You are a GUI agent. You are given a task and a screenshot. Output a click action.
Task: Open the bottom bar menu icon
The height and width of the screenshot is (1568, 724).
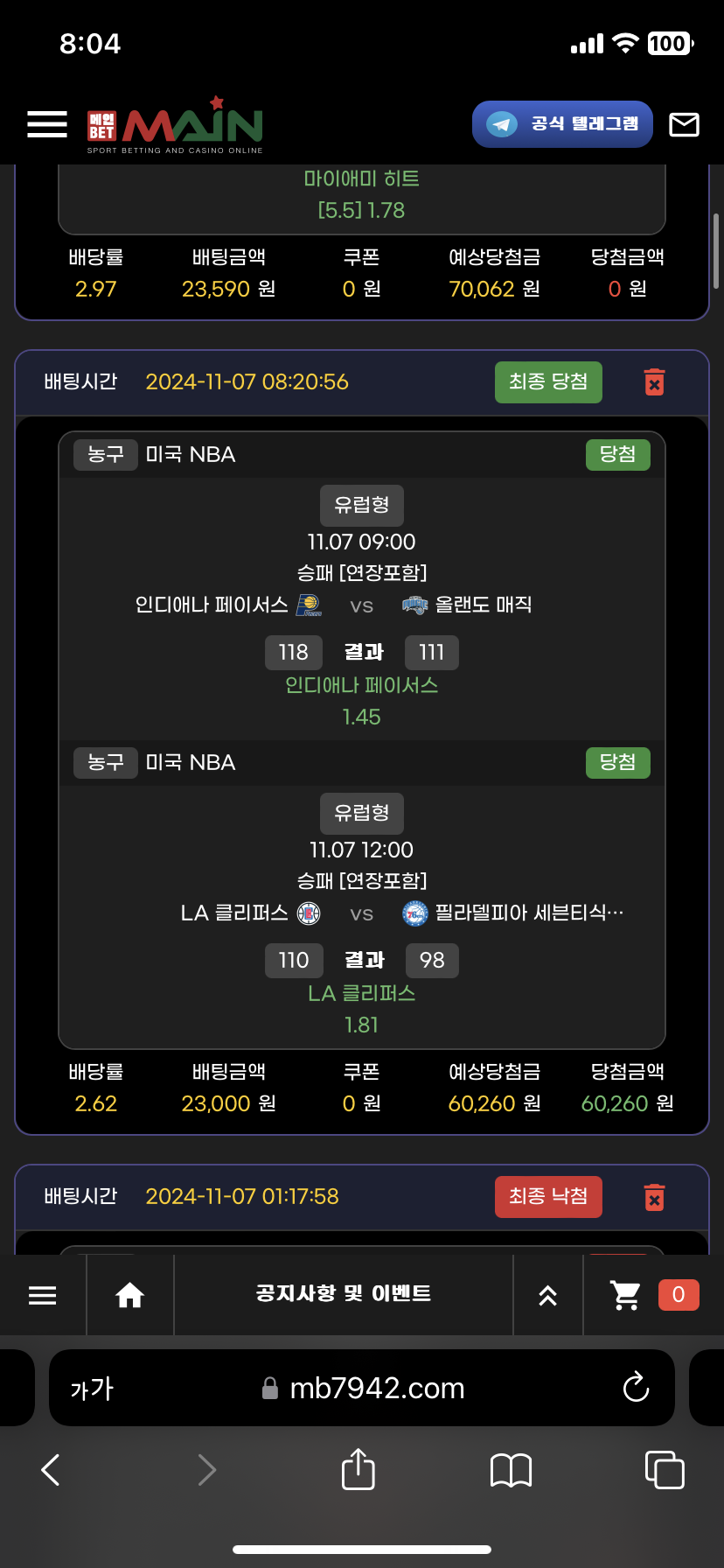43,1295
